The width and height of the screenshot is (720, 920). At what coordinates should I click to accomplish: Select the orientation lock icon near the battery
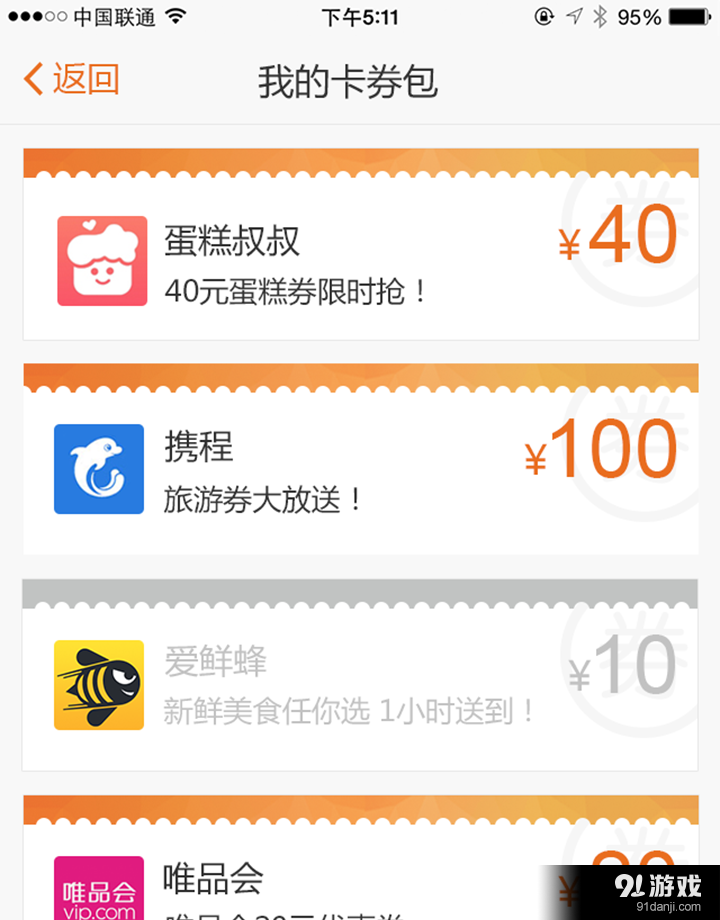coord(544,16)
